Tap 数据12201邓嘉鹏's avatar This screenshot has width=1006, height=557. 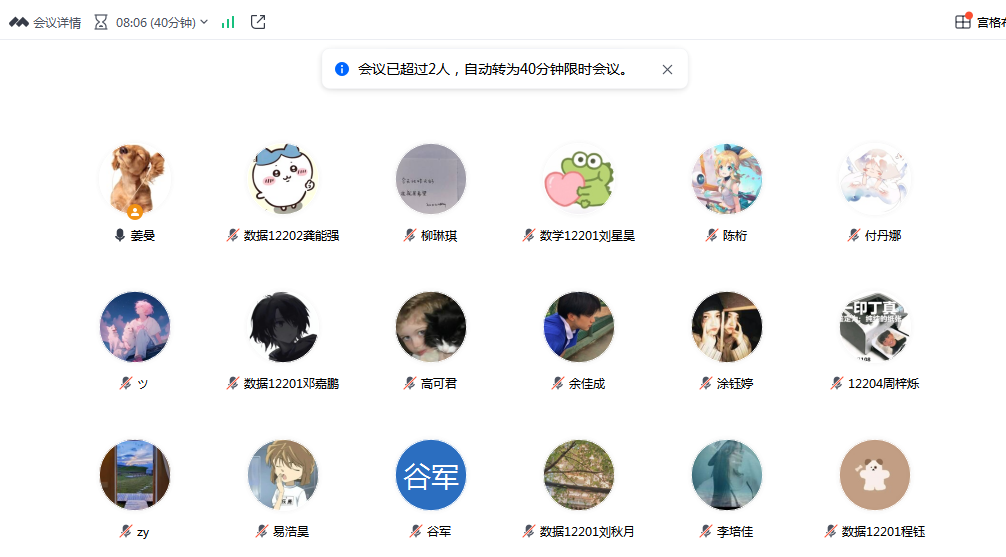(x=283, y=327)
